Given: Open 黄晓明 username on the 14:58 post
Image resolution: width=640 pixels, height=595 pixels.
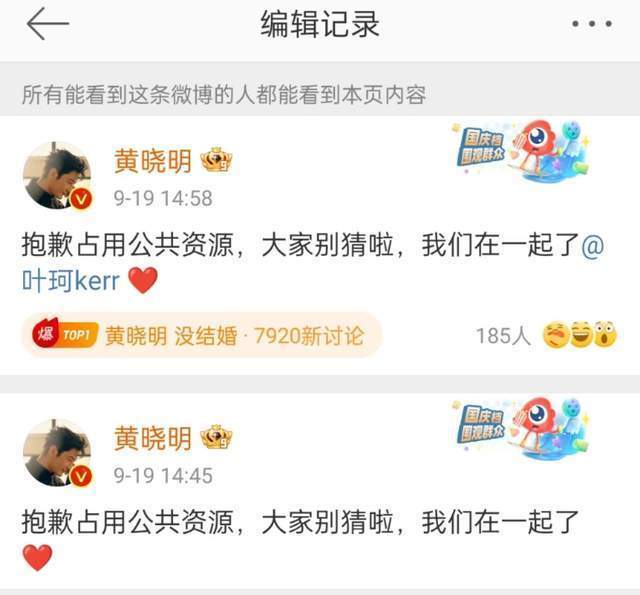Looking at the screenshot, I should coord(152,160).
